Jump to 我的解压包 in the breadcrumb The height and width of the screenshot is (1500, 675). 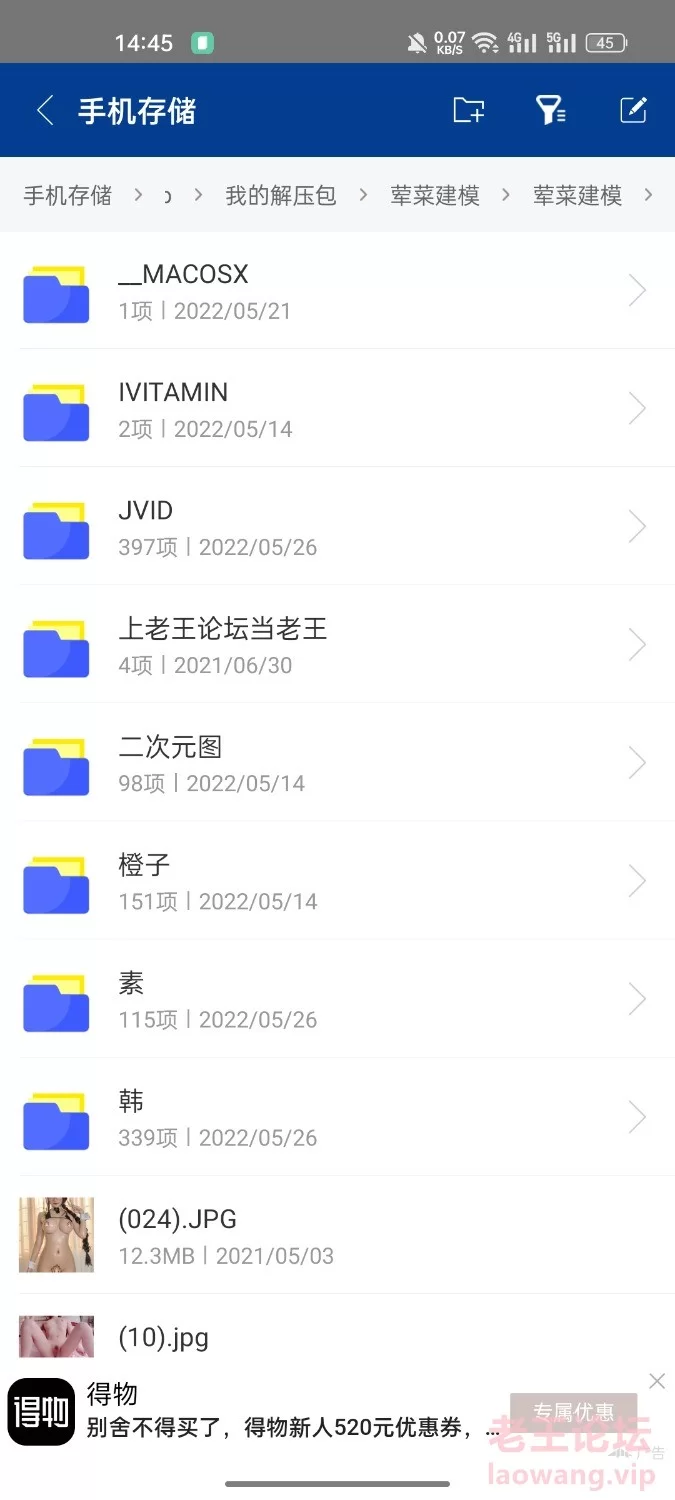coord(281,195)
